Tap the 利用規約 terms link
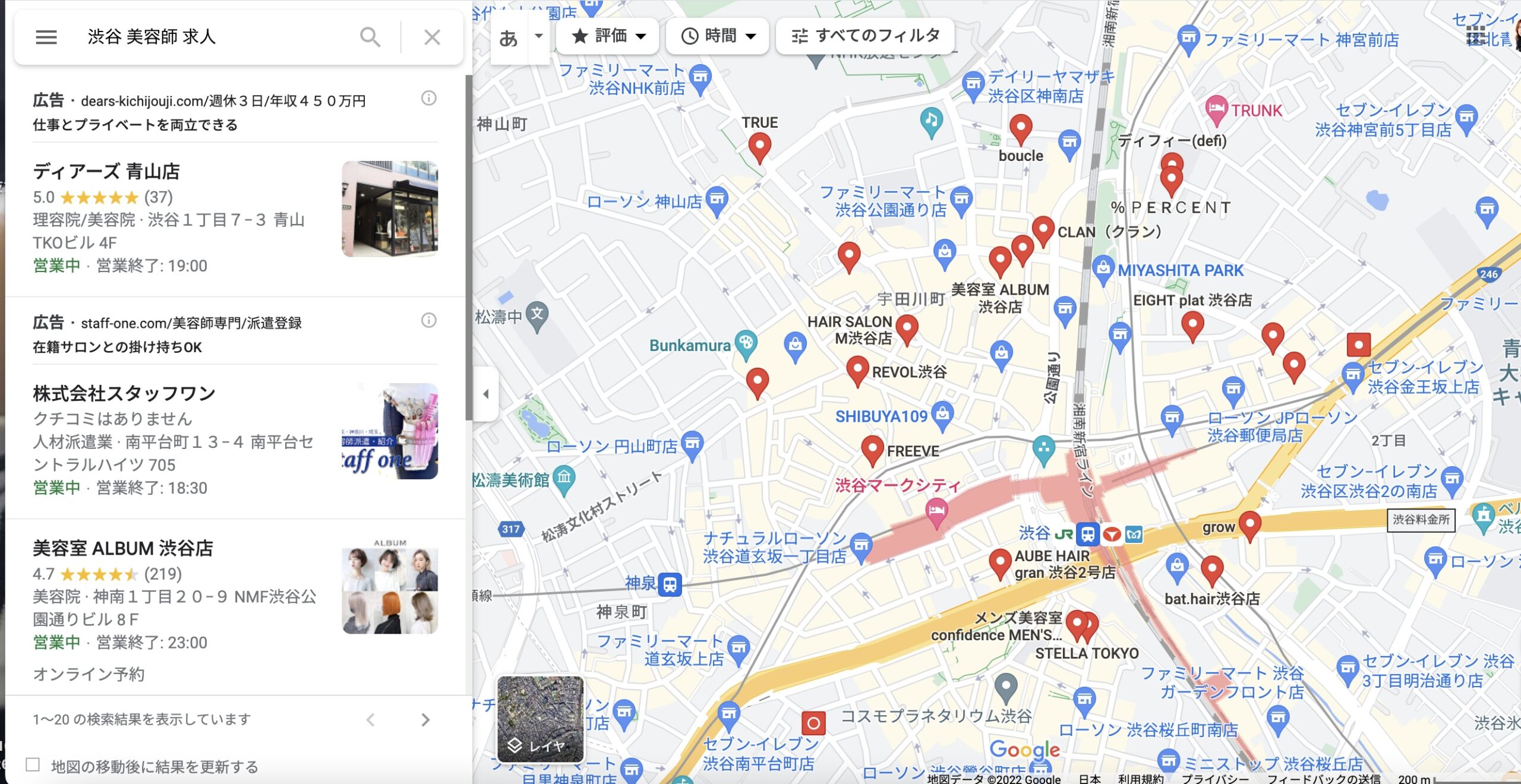 click(1140, 778)
